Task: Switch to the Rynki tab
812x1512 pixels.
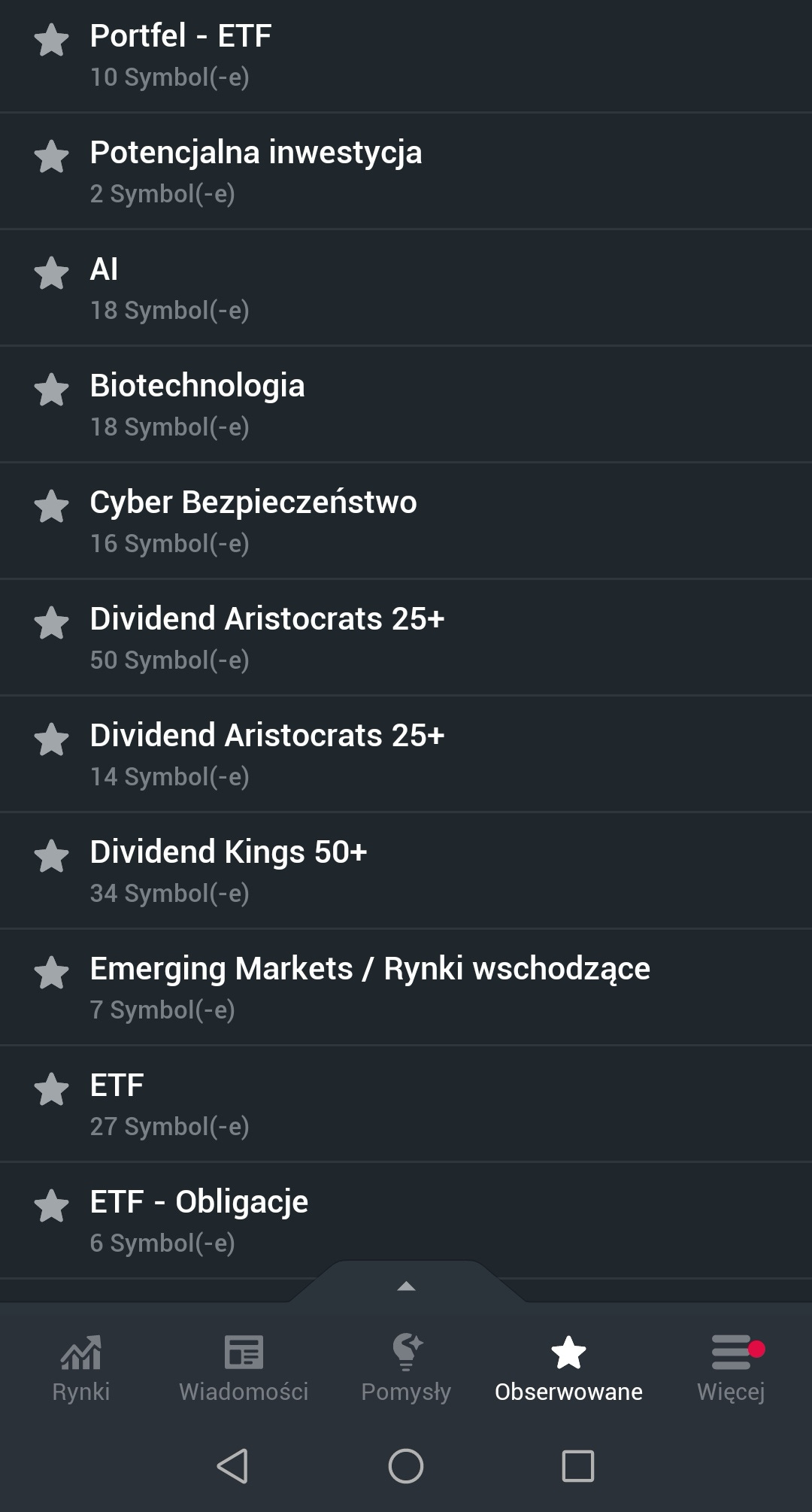Action: point(81,1369)
